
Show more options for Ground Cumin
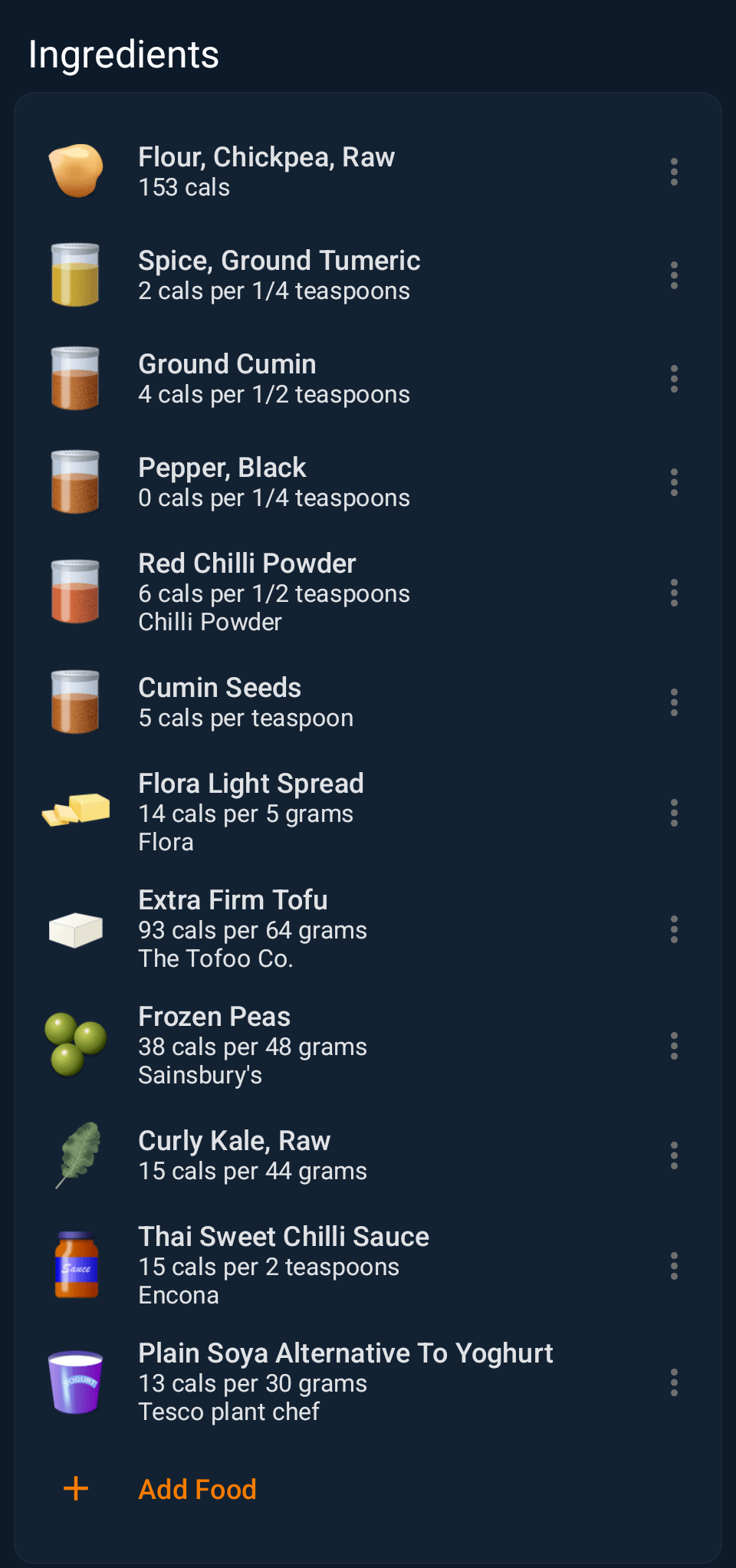674,379
